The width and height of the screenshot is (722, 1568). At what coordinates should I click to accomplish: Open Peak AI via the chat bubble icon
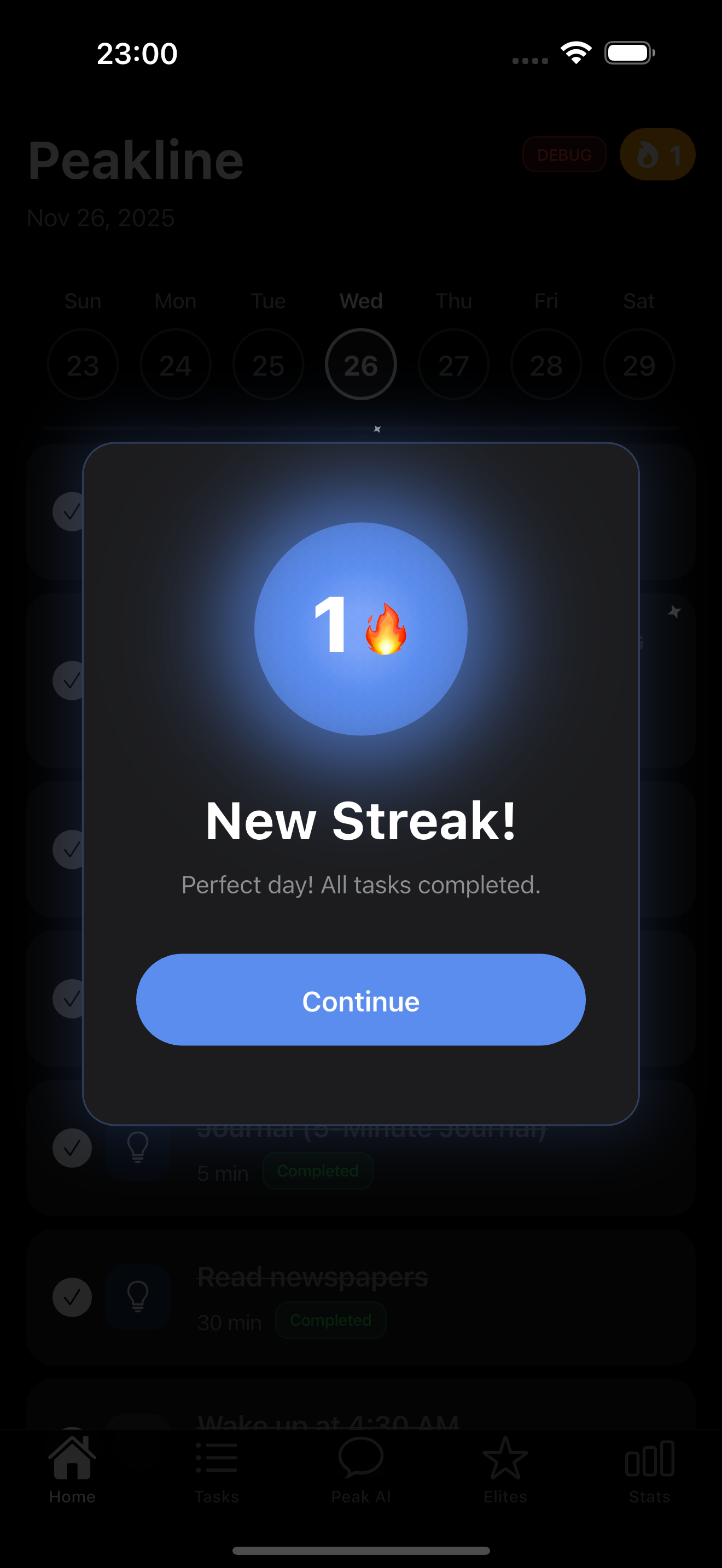click(361, 1461)
